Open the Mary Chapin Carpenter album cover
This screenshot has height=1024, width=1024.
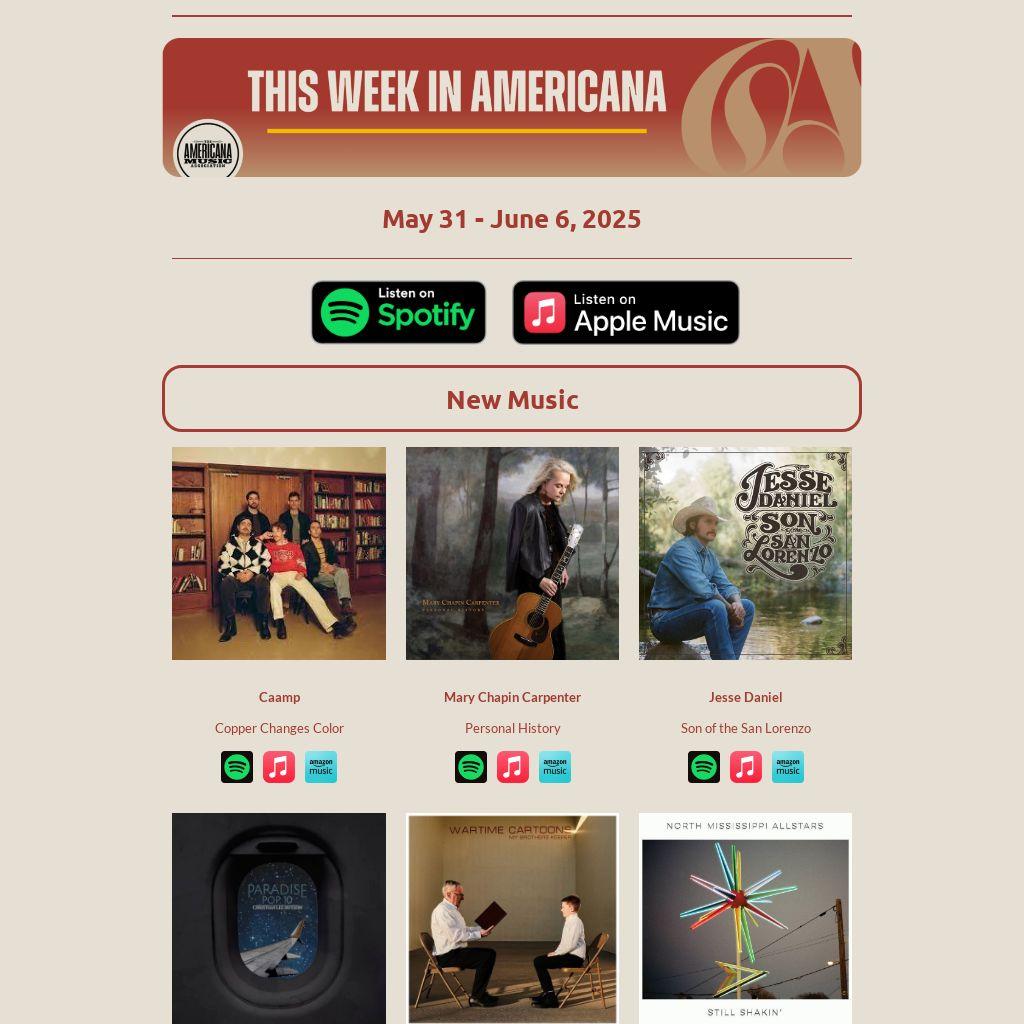(512, 553)
